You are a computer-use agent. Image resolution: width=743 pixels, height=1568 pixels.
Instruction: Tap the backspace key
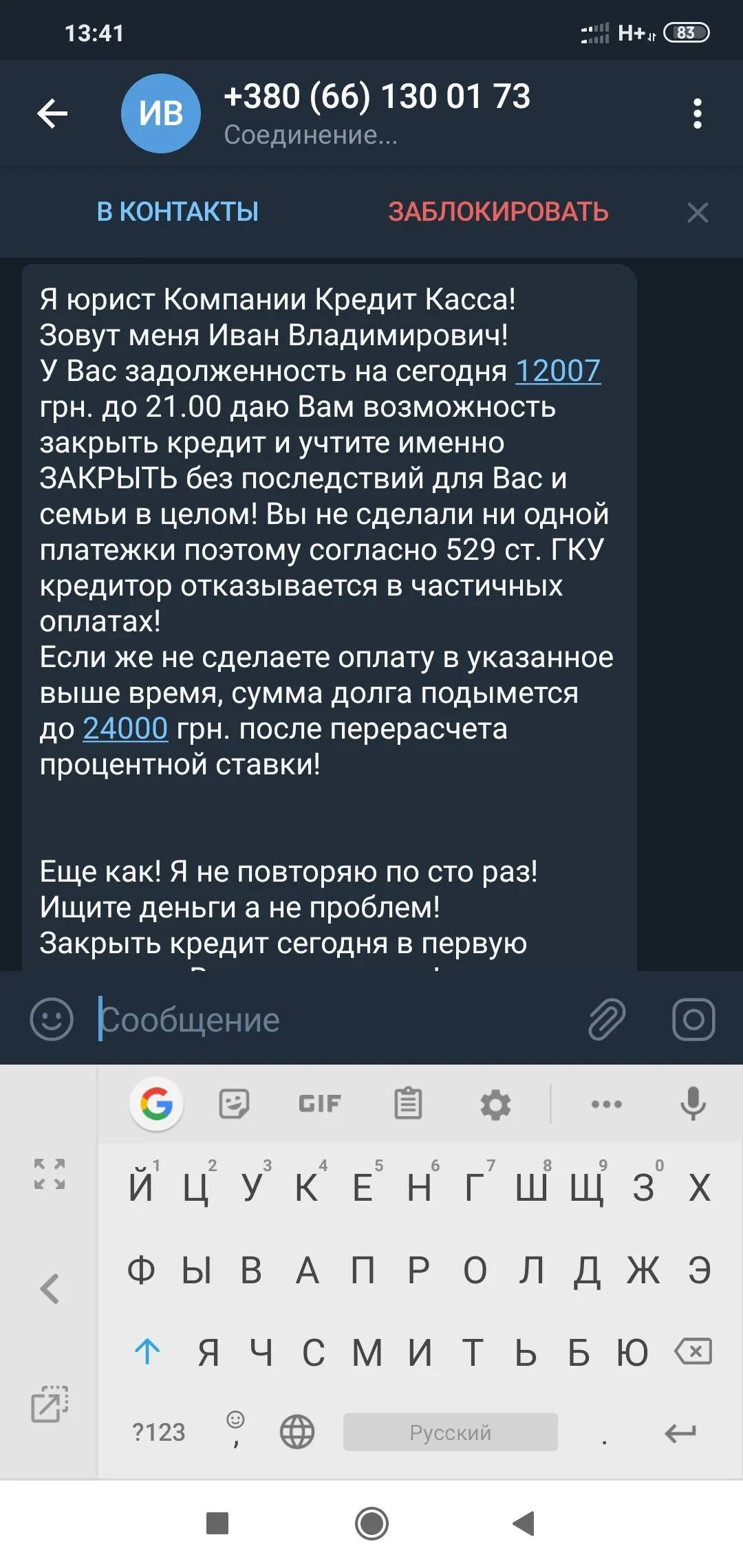pyautogui.click(x=693, y=1352)
